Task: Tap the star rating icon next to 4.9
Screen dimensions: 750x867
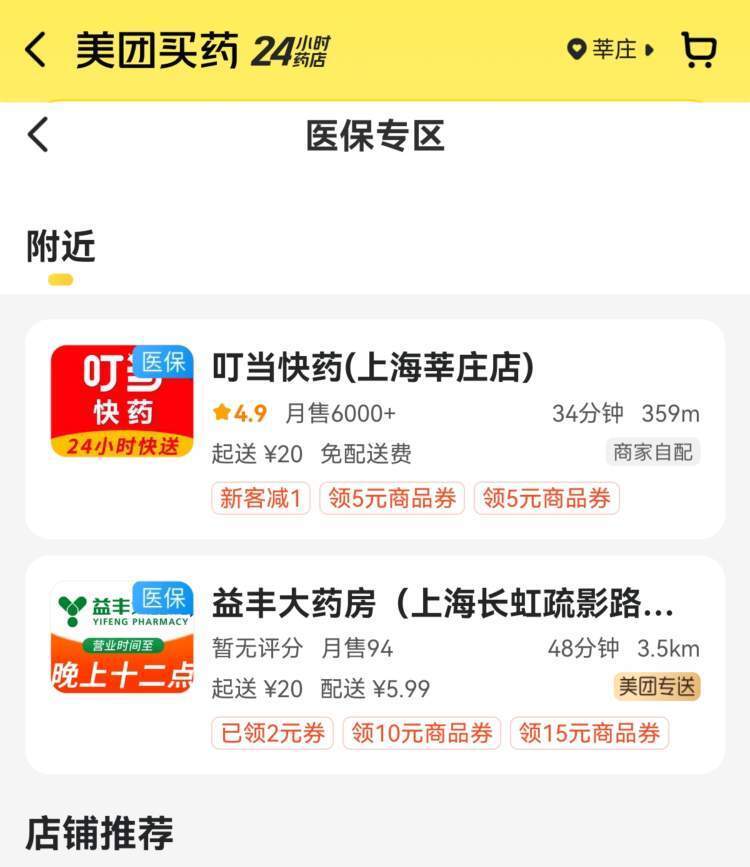Action: pos(221,411)
